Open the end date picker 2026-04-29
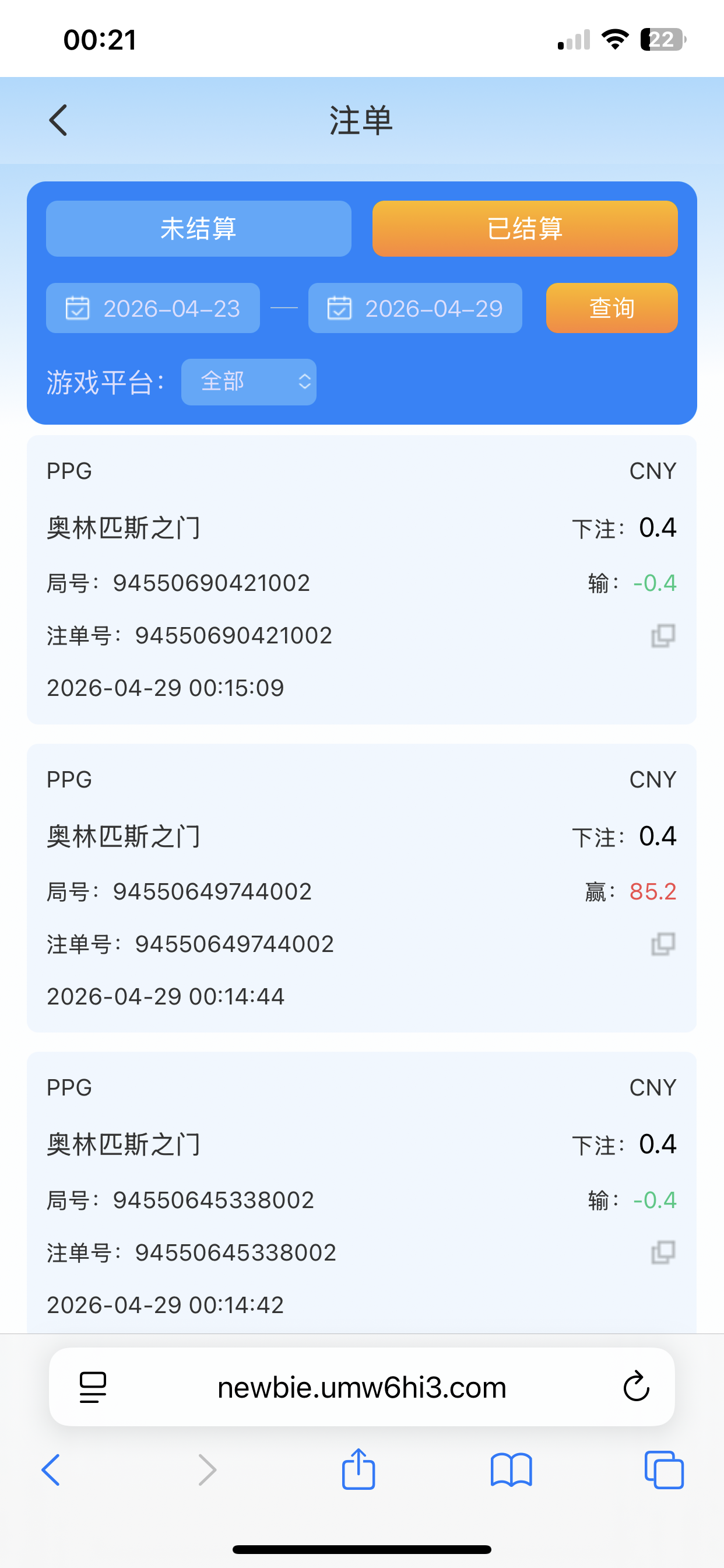 click(x=415, y=308)
